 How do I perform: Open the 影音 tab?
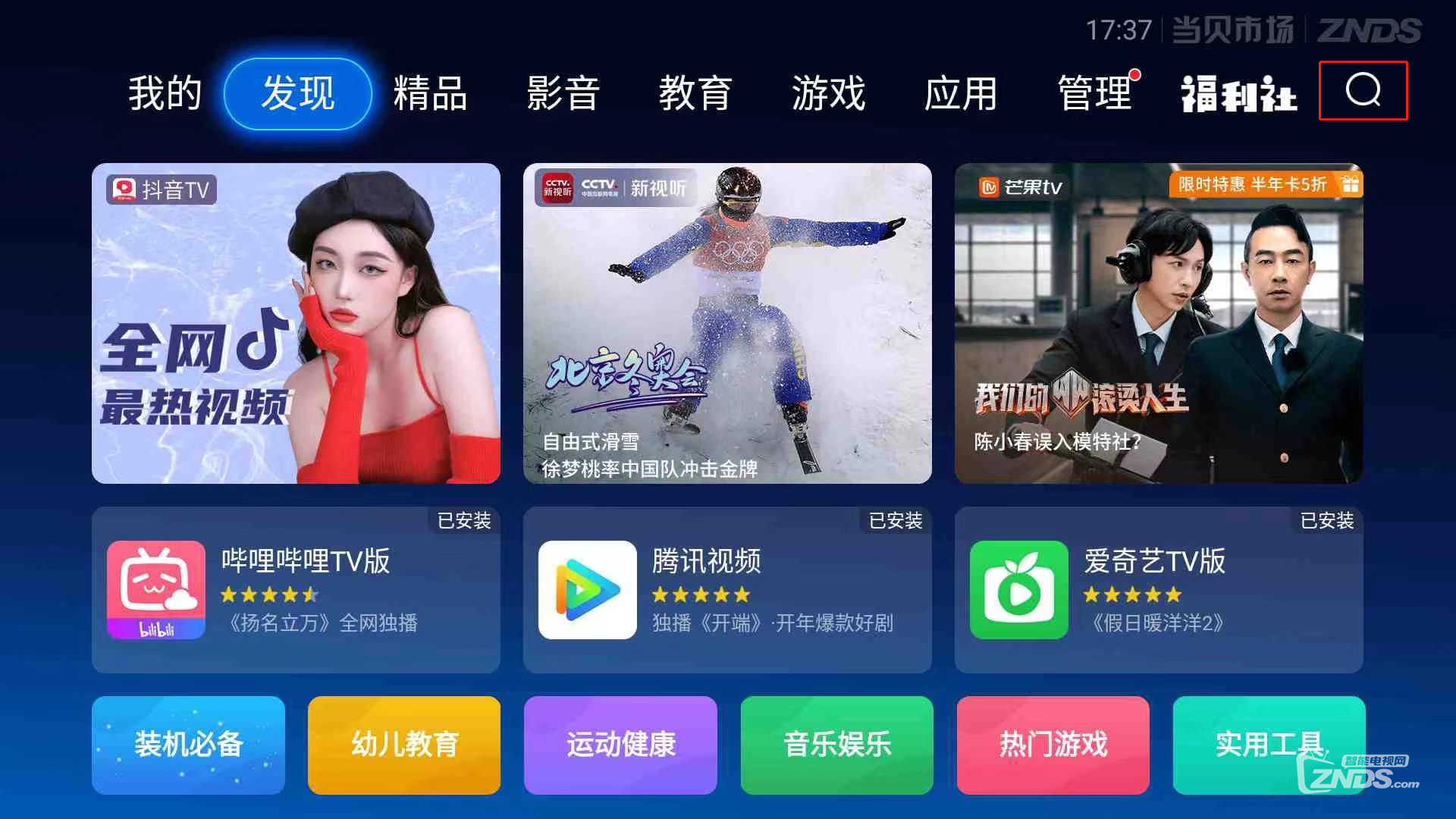click(x=563, y=93)
